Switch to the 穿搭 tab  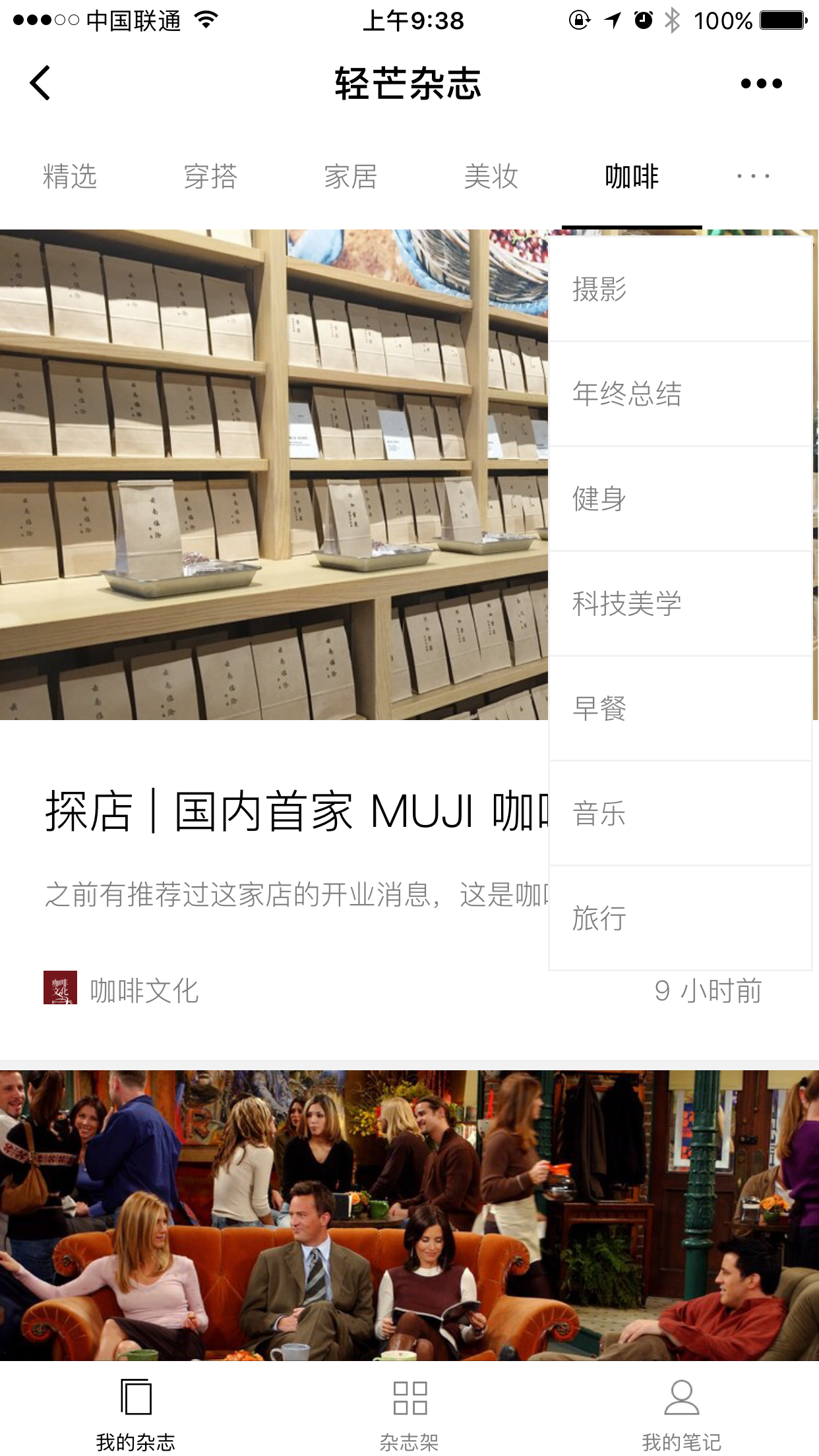pyautogui.click(x=210, y=177)
